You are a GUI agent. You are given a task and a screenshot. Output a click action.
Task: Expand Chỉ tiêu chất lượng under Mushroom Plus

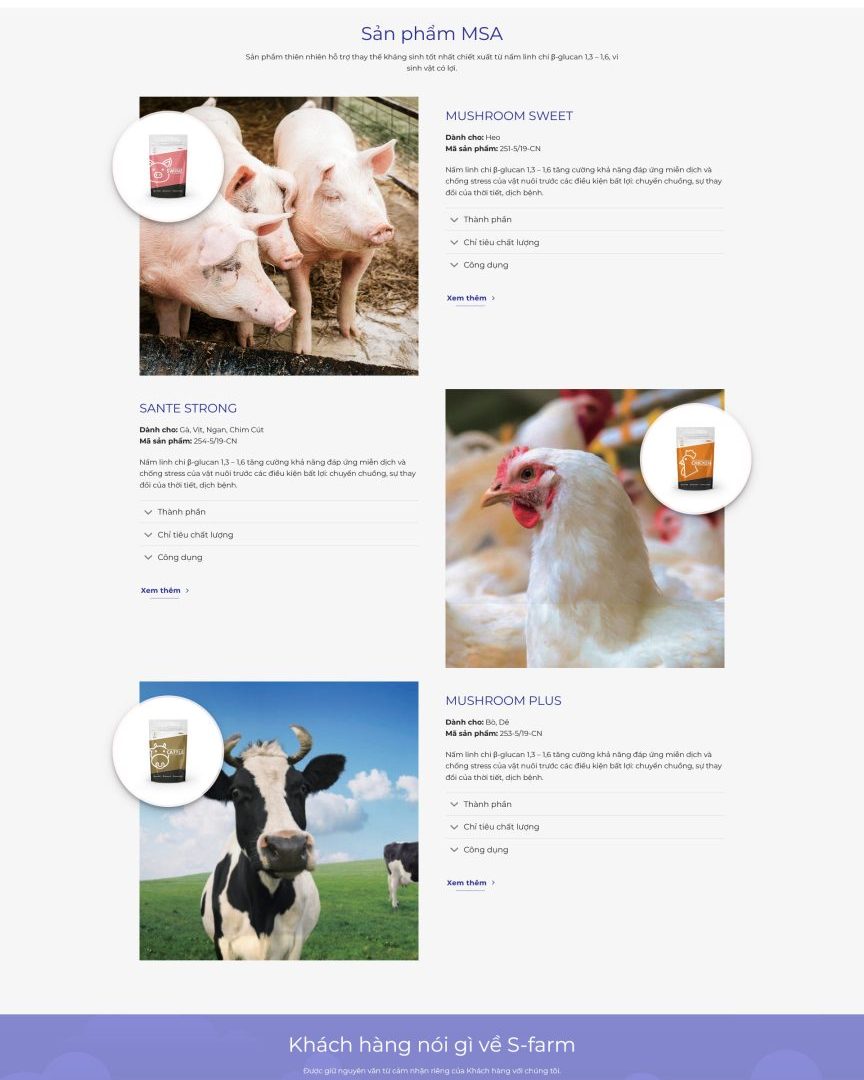click(x=501, y=827)
